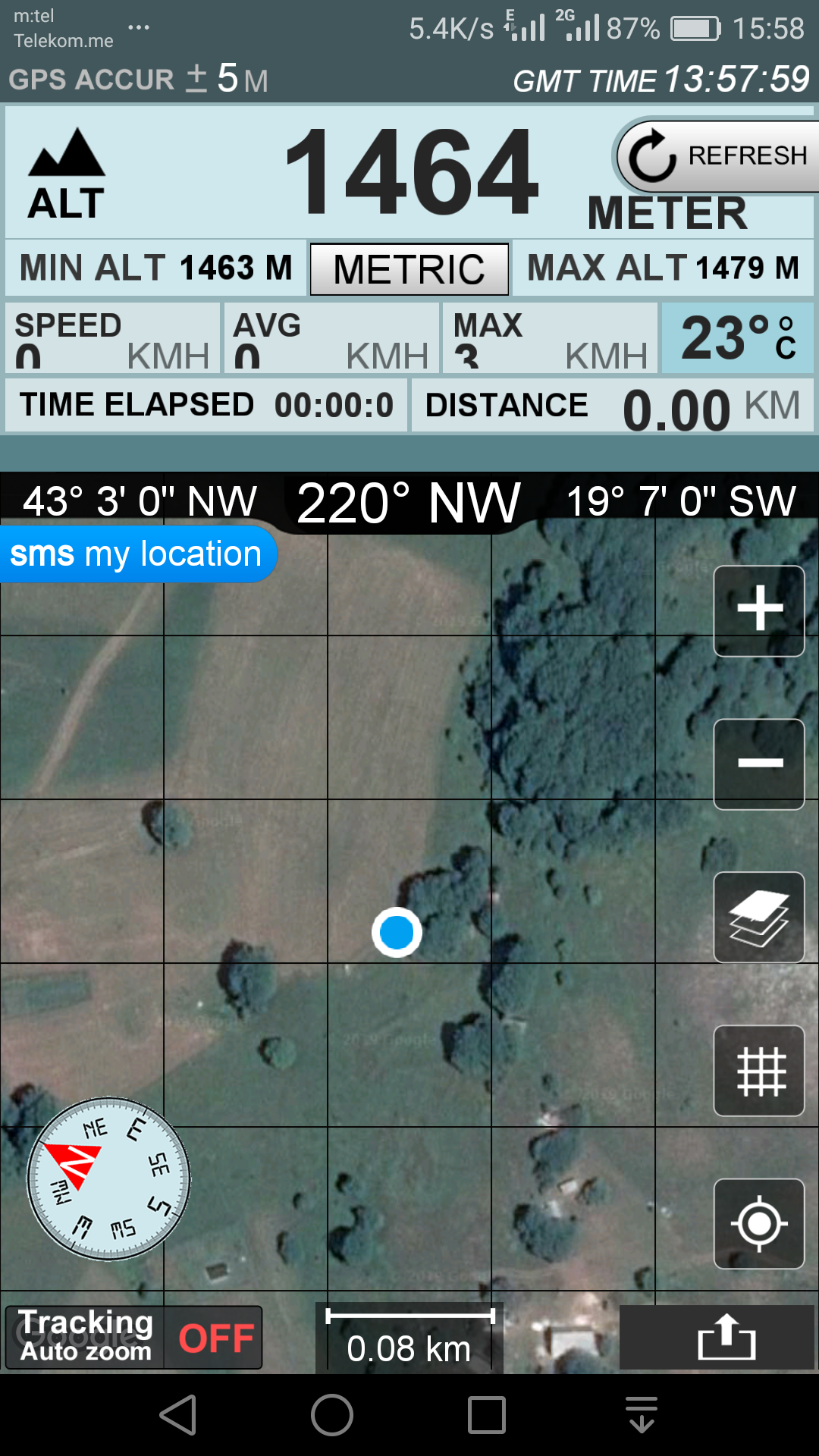819x1456 pixels.
Task: Open the map layers selector
Action: [x=759, y=918]
